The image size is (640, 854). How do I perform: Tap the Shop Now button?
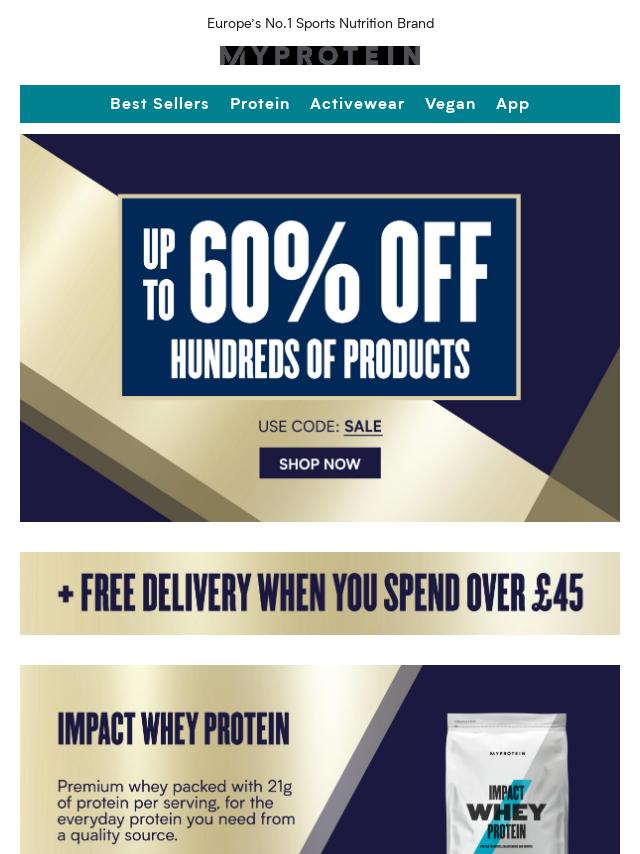pyautogui.click(x=320, y=464)
